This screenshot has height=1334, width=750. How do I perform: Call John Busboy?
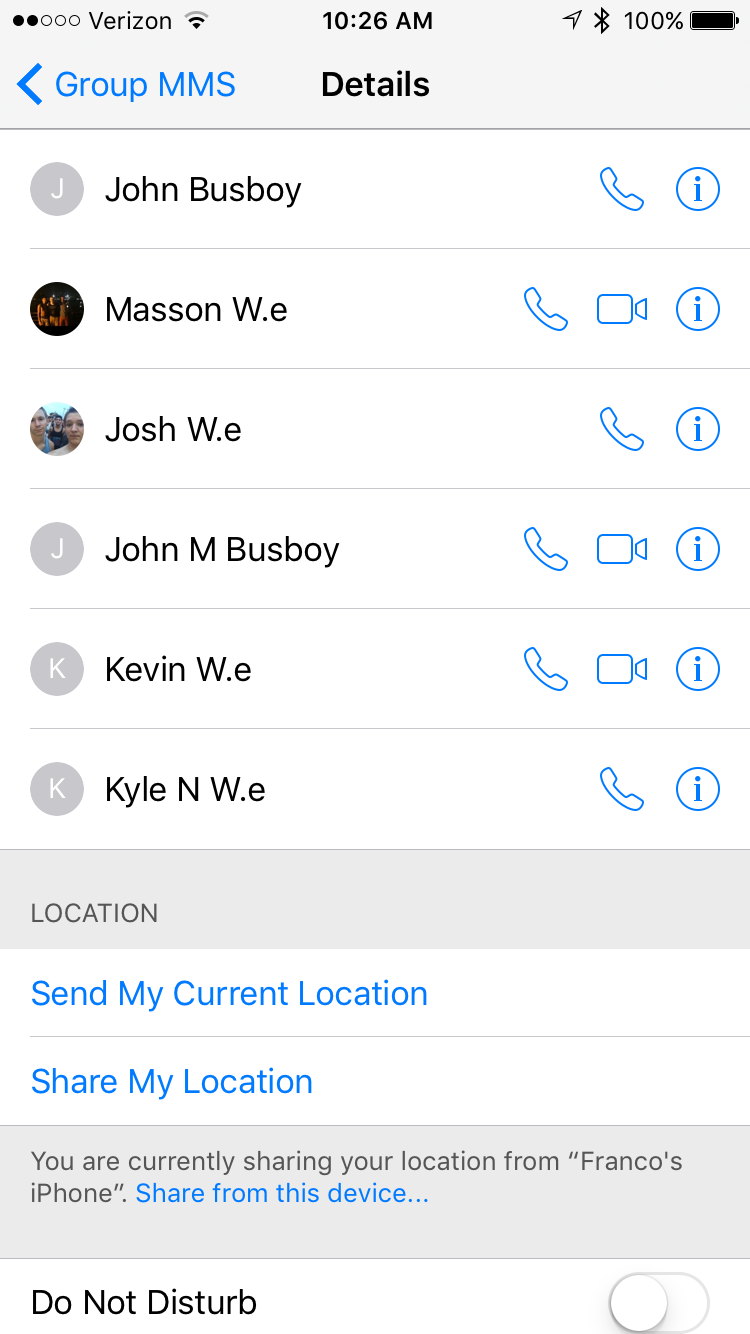[621, 189]
